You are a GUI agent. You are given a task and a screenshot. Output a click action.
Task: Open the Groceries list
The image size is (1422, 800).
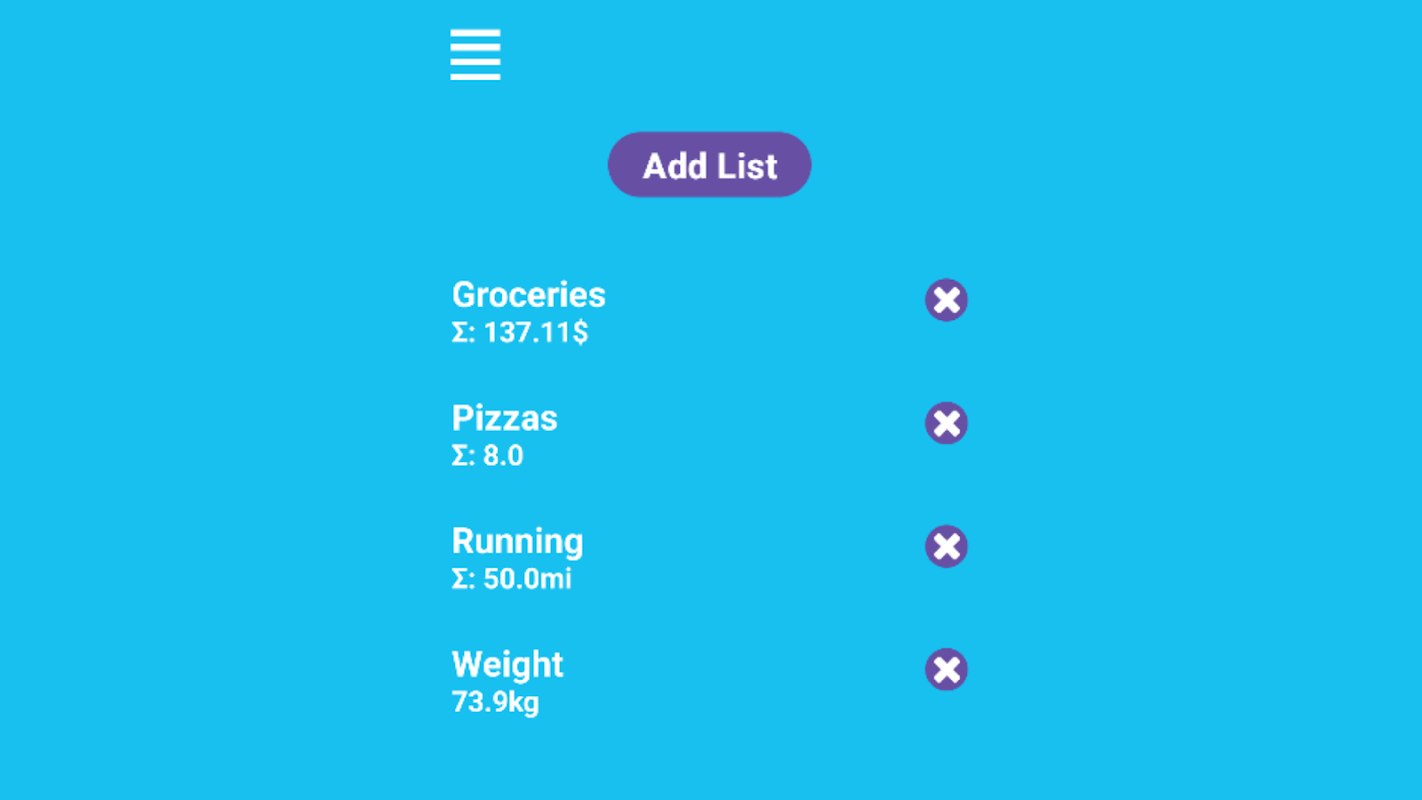click(528, 311)
